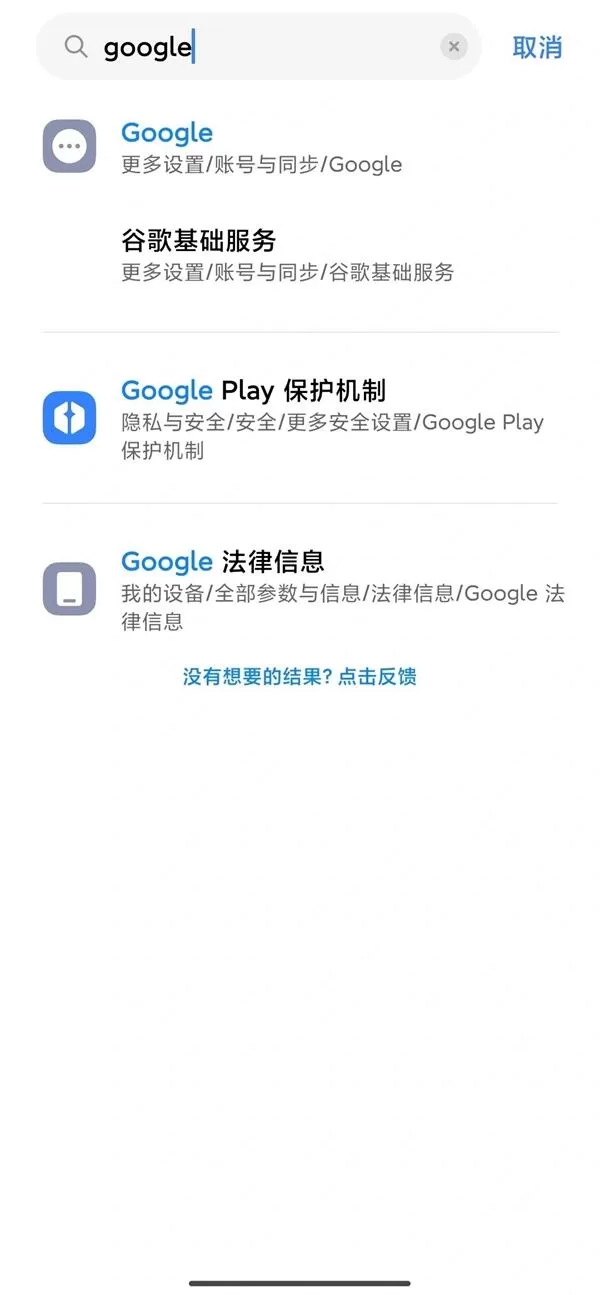The width and height of the screenshot is (600, 1295).
Task: Clear the search text with the X icon
Action: click(x=454, y=47)
